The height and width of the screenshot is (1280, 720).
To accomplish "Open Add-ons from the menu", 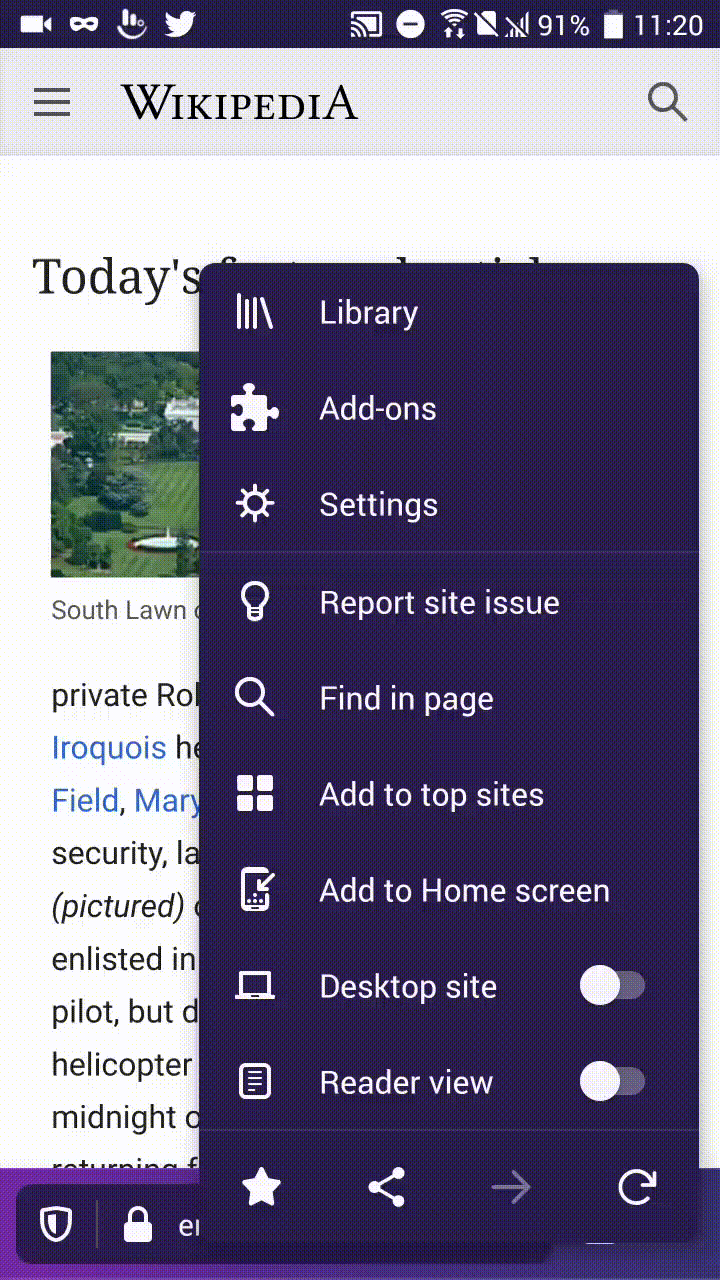I will (377, 409).
